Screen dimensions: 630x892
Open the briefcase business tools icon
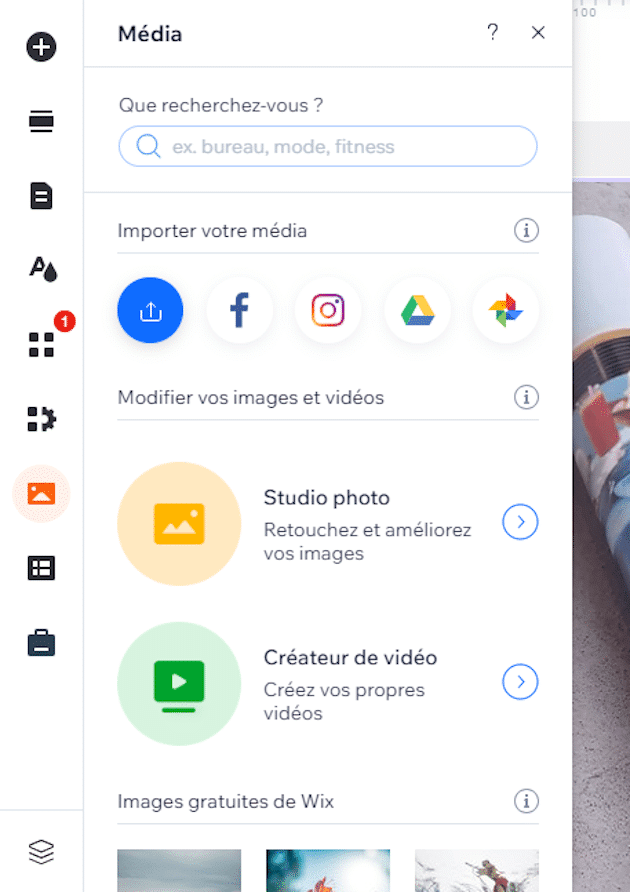click(41, 642)
